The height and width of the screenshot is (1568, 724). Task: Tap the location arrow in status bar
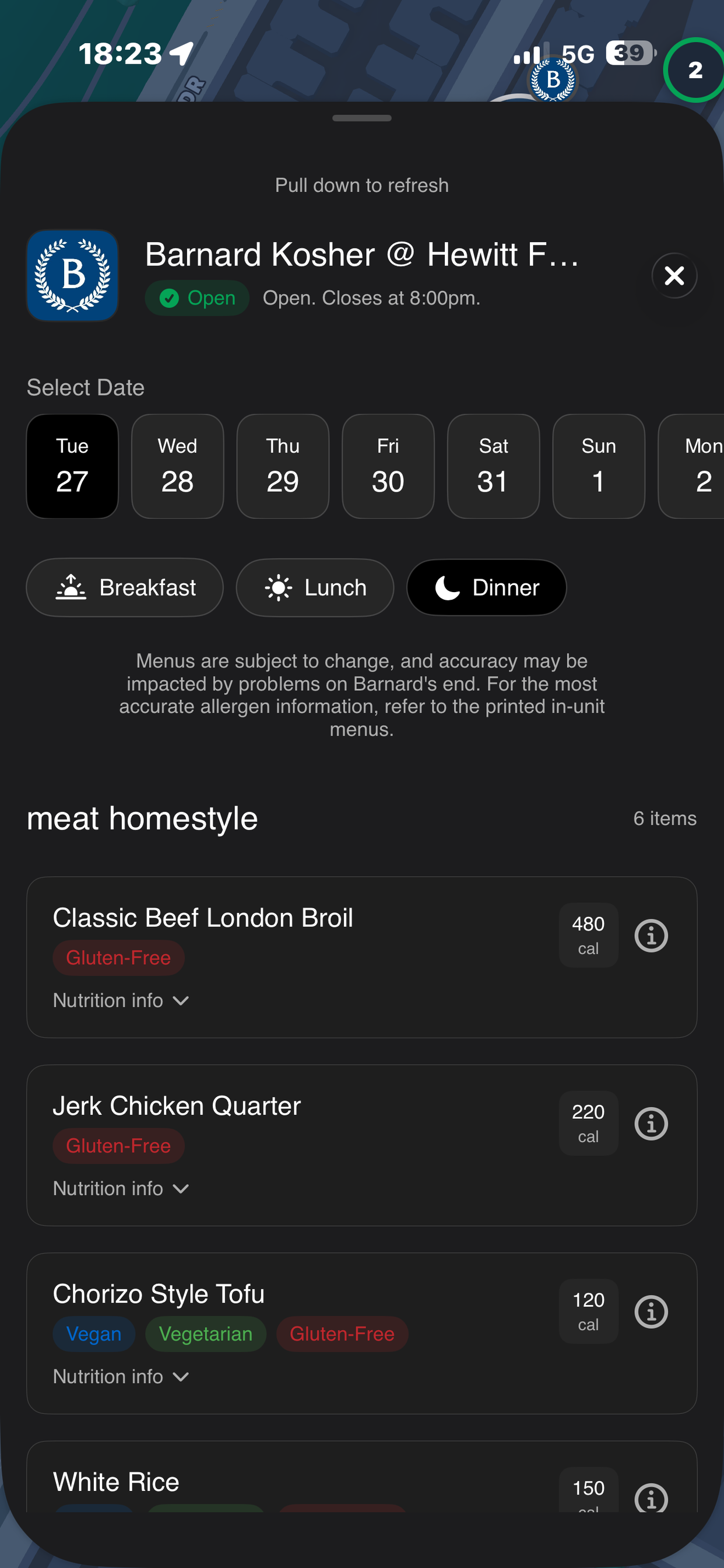click(x=179, y=53)
